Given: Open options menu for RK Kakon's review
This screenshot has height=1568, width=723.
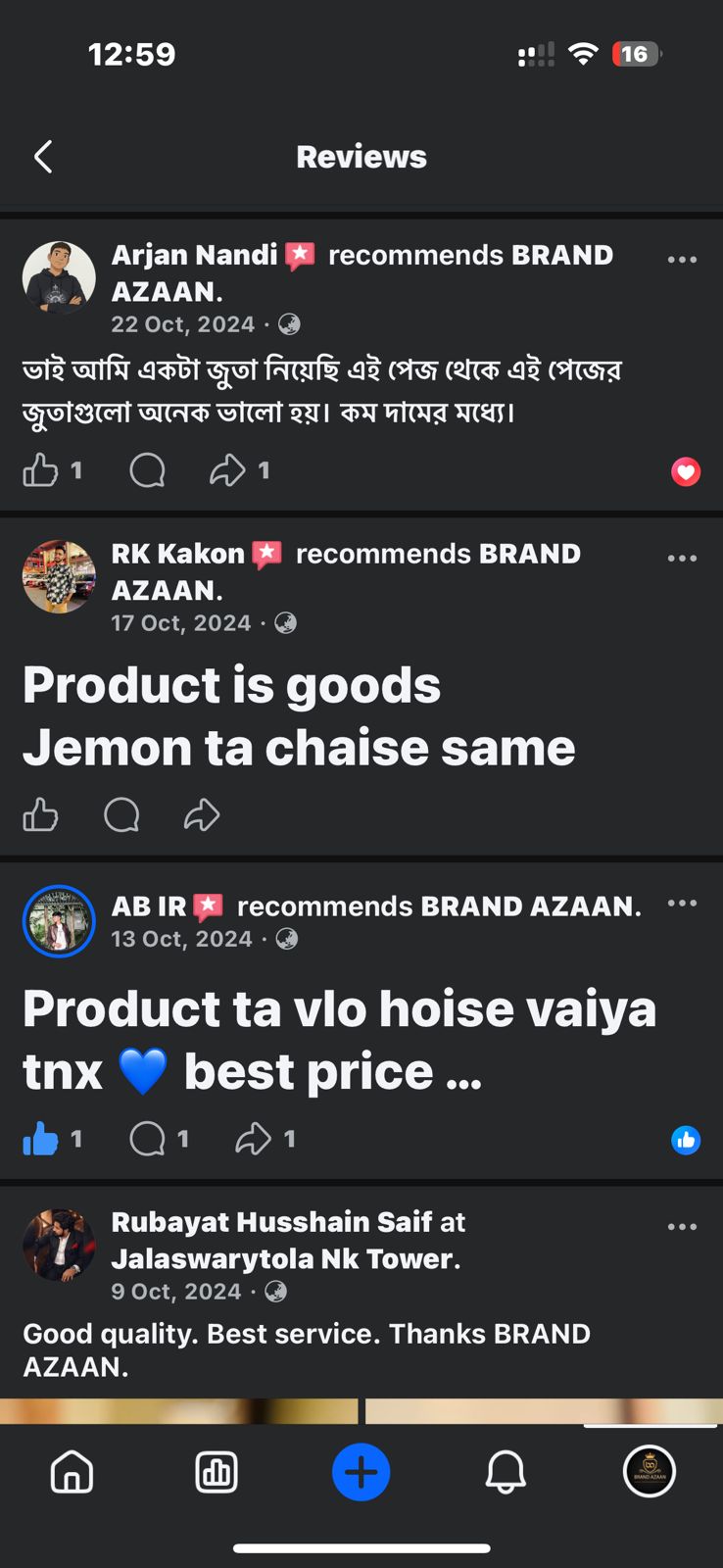Looking at the screenshot, I should (682, 558).
